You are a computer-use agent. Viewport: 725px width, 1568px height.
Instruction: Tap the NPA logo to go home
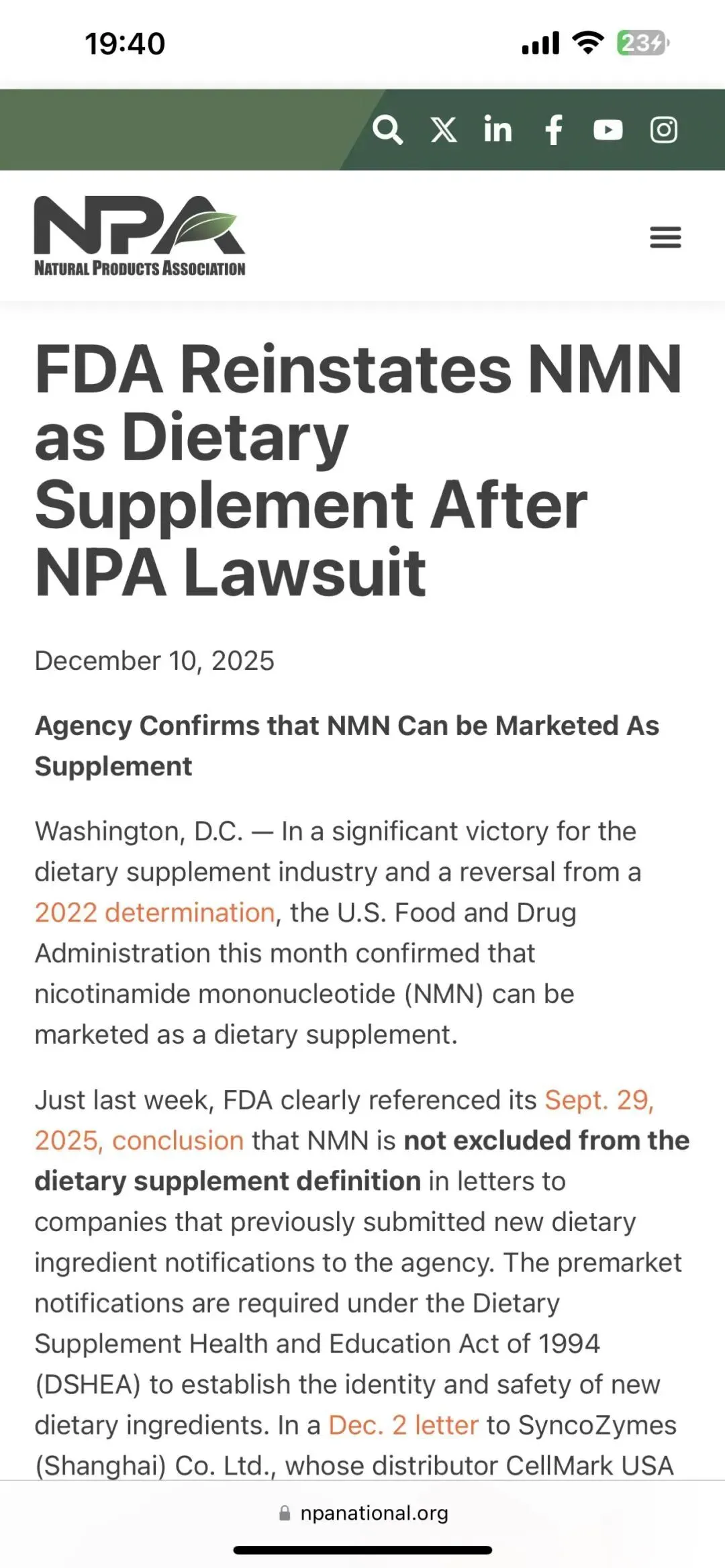click(x=140, y=236)
